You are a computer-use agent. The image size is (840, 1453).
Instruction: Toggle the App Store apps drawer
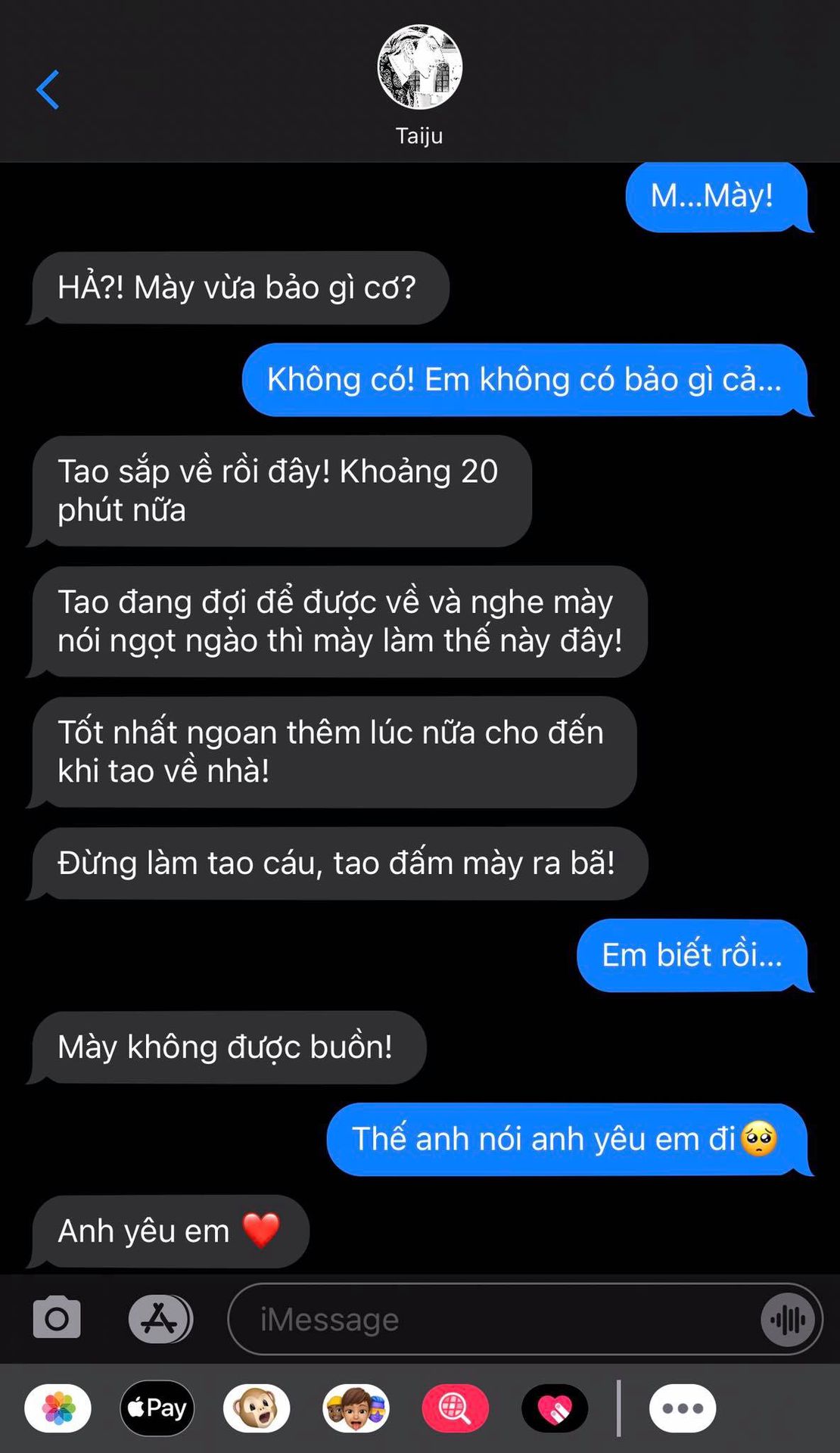[x=160, y=1319]
